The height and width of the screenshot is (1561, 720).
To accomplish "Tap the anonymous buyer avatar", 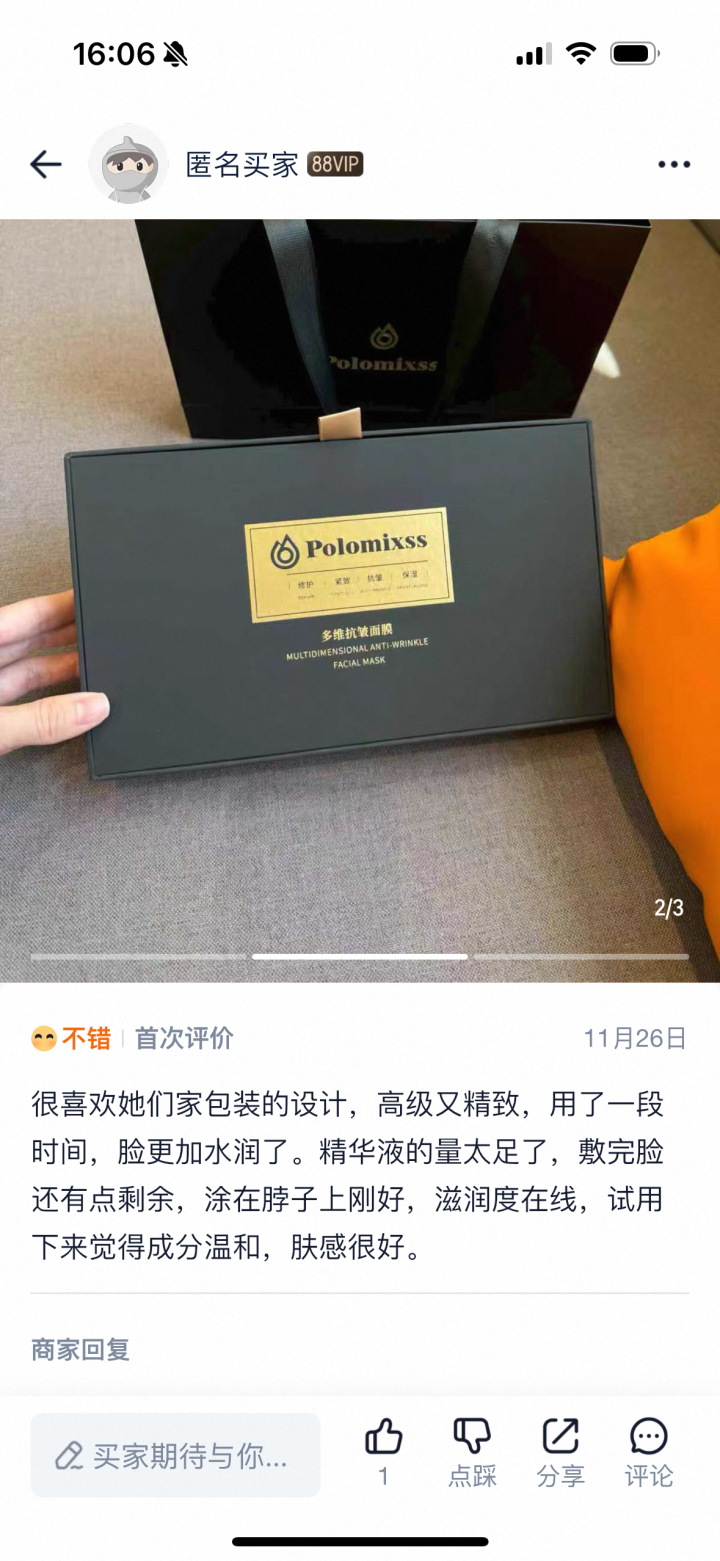I will [128, 163].
